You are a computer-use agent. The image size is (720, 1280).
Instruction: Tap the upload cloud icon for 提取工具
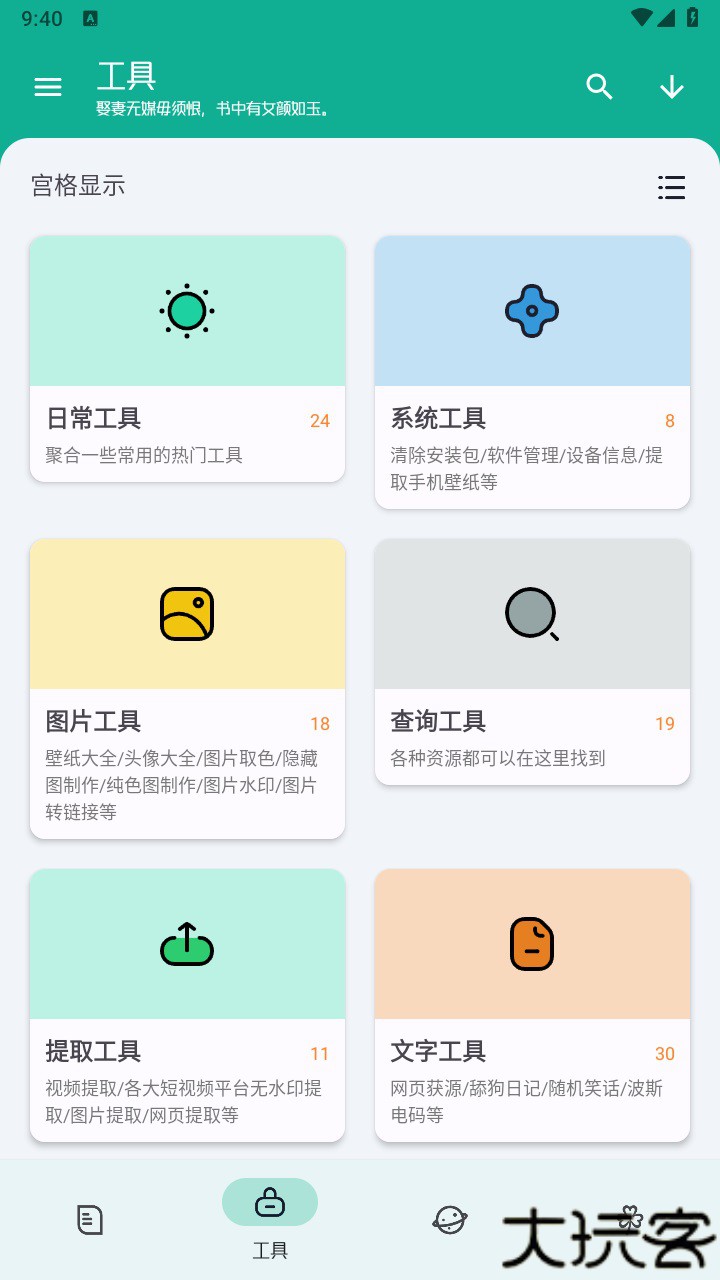pos(187,943)
